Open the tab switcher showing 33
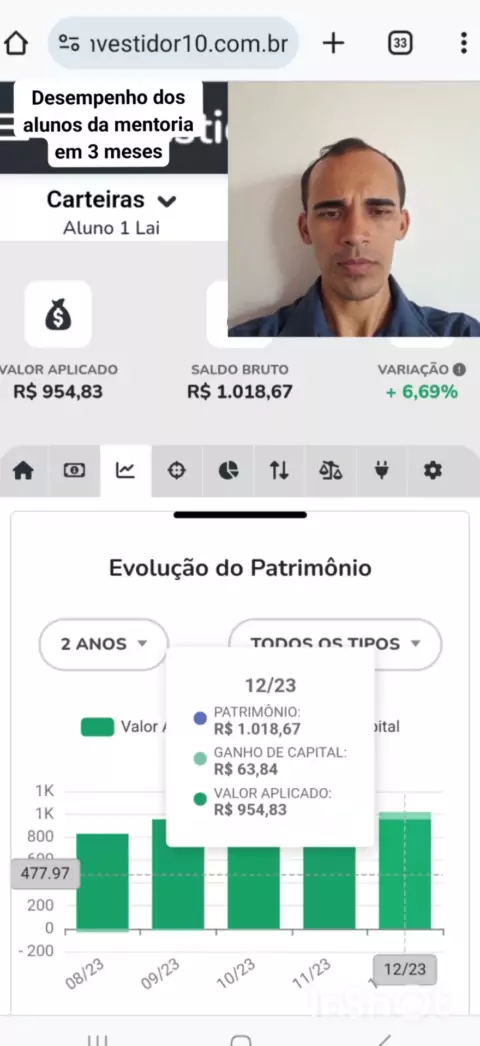The width and height of the screenshot is (480, 1046). [399, 44]
